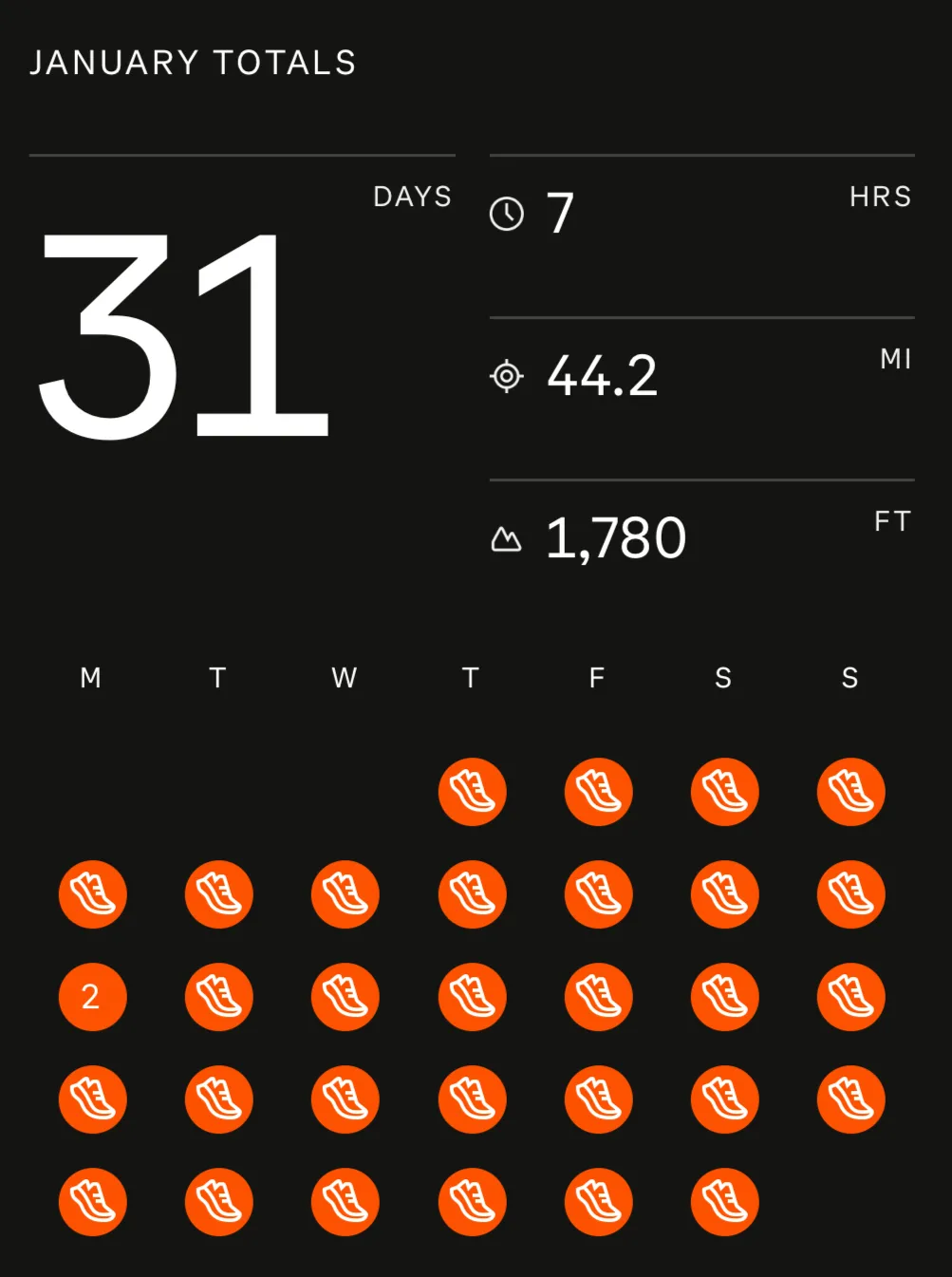Viewport: 952px width, 1277px height.
Task: Click the badge showing 2 activities
Action: (92, 997)
